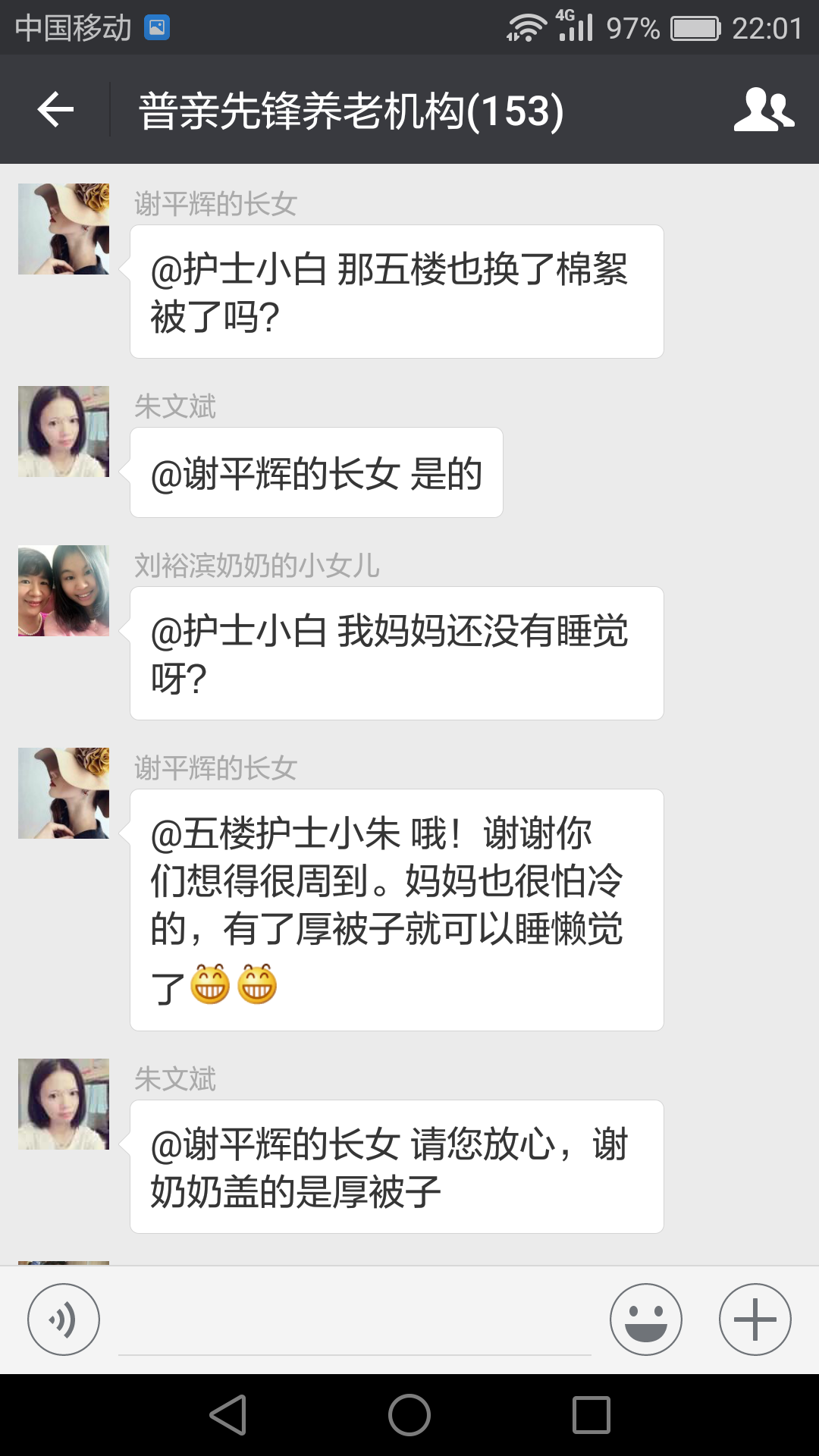
Task: Open group members info icon
Action: 764,110
